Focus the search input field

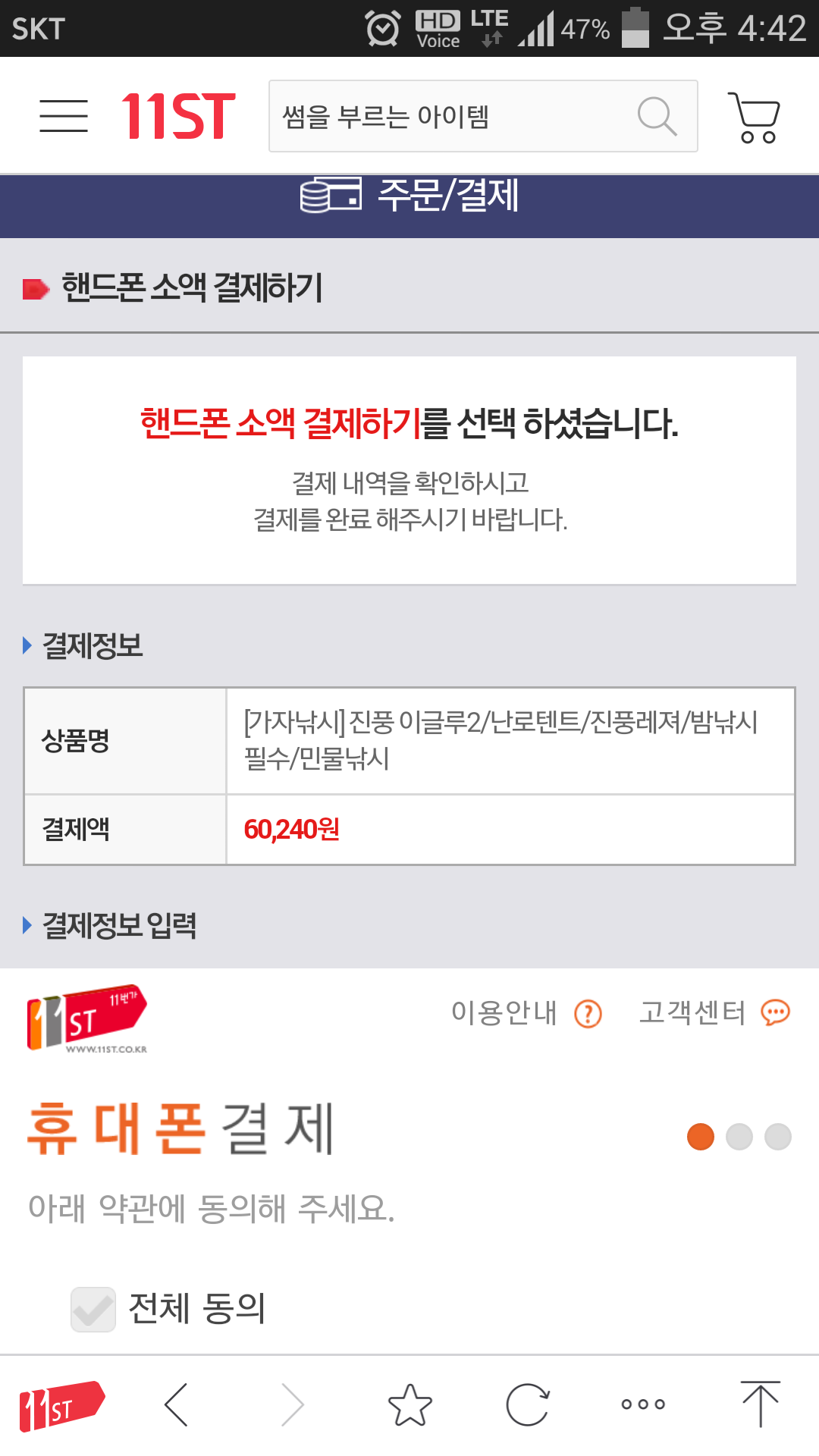click(x=451, y=116)
